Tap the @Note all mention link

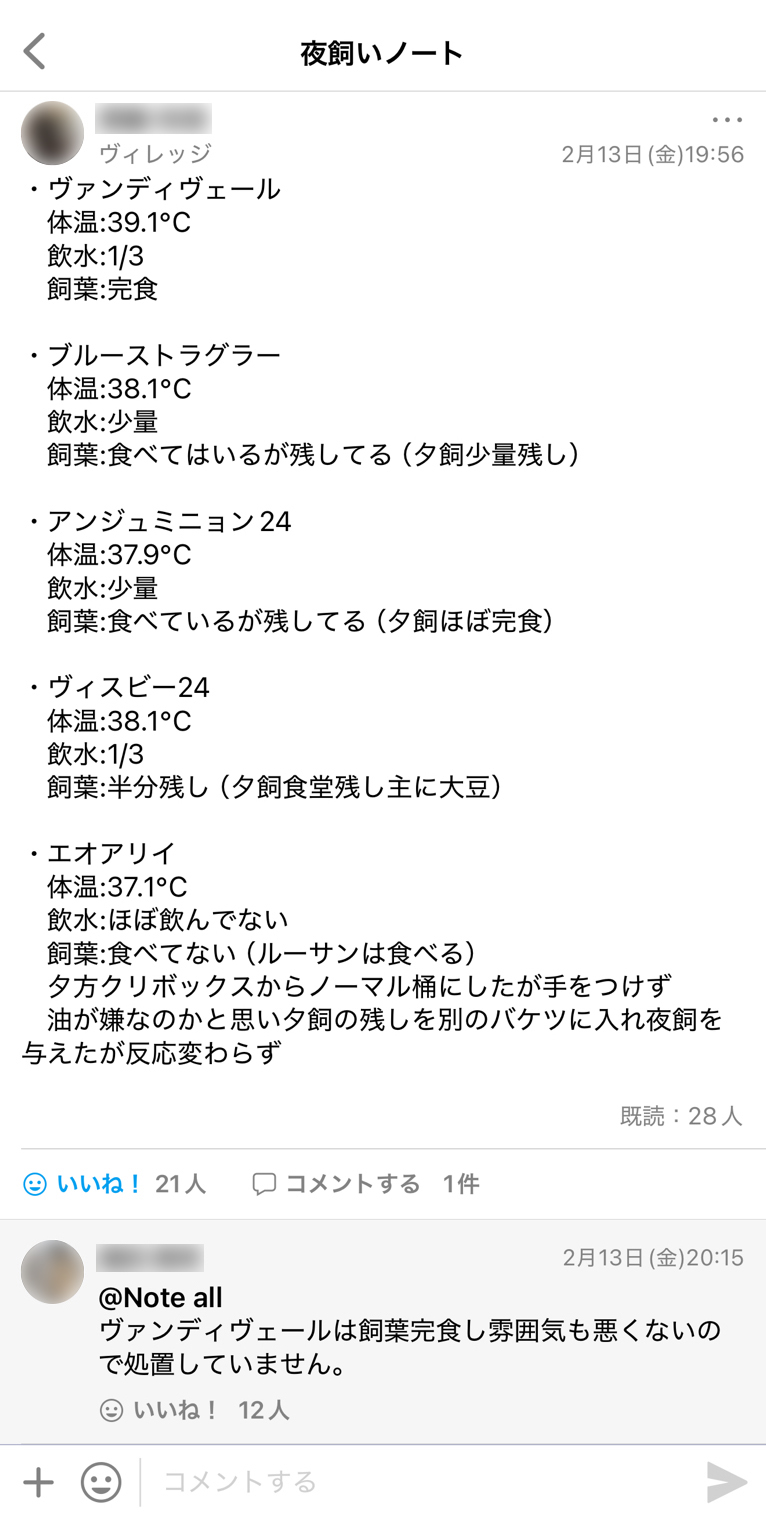[161, 1297]
